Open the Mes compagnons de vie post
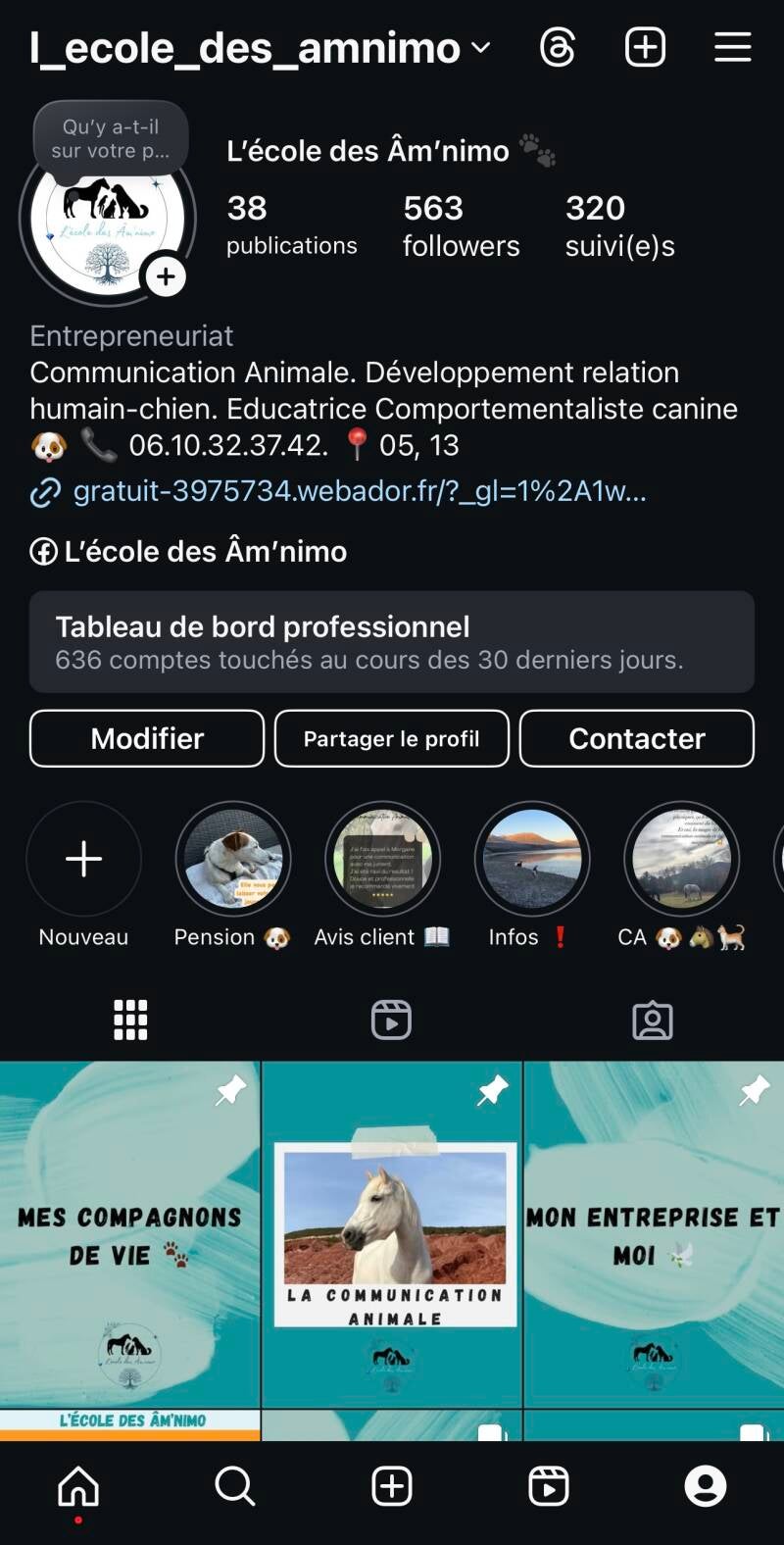Screen dimensions: 784x1545 pos(129,1235)
